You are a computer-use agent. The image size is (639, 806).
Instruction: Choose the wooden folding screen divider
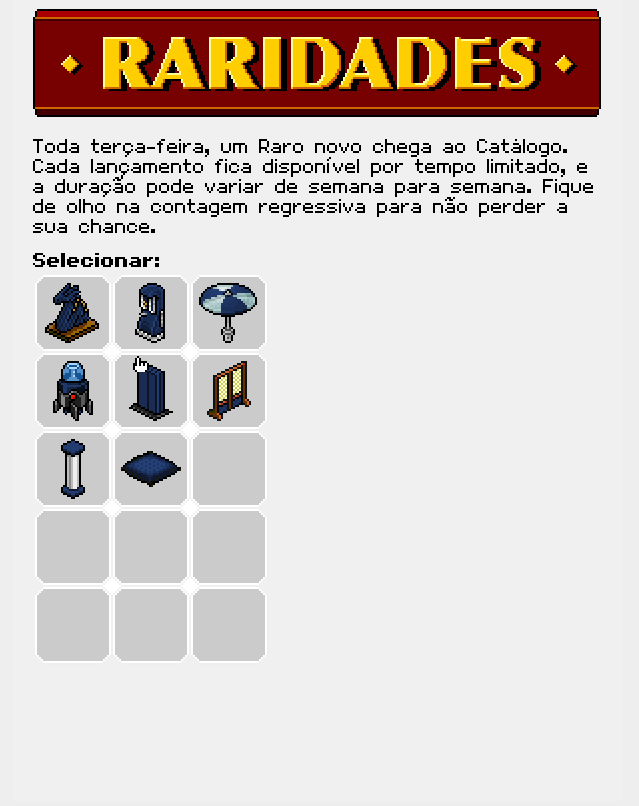point(229,391)
